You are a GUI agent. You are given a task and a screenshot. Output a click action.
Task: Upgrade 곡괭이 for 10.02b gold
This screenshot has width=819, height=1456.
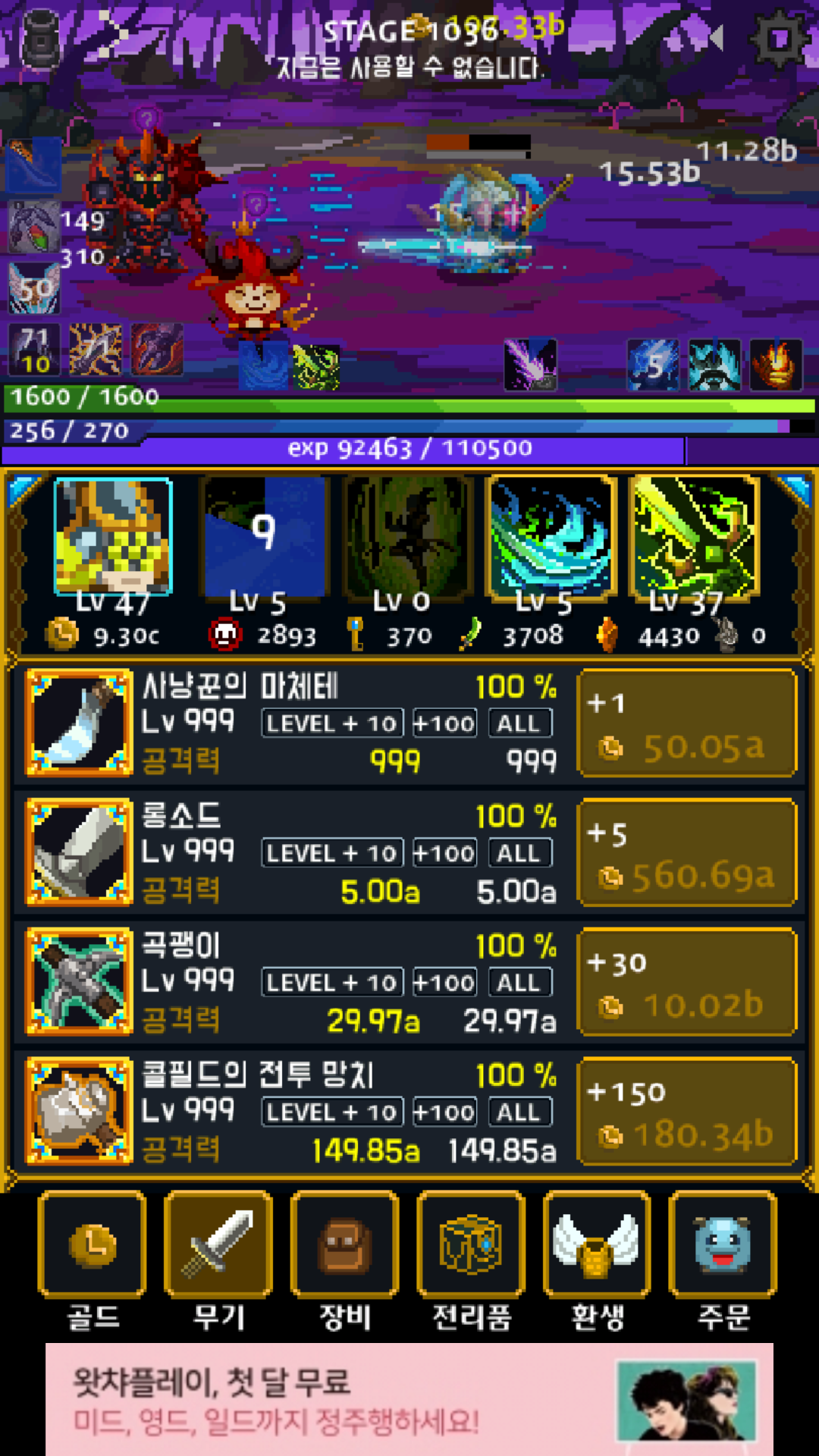coord(687,982)
